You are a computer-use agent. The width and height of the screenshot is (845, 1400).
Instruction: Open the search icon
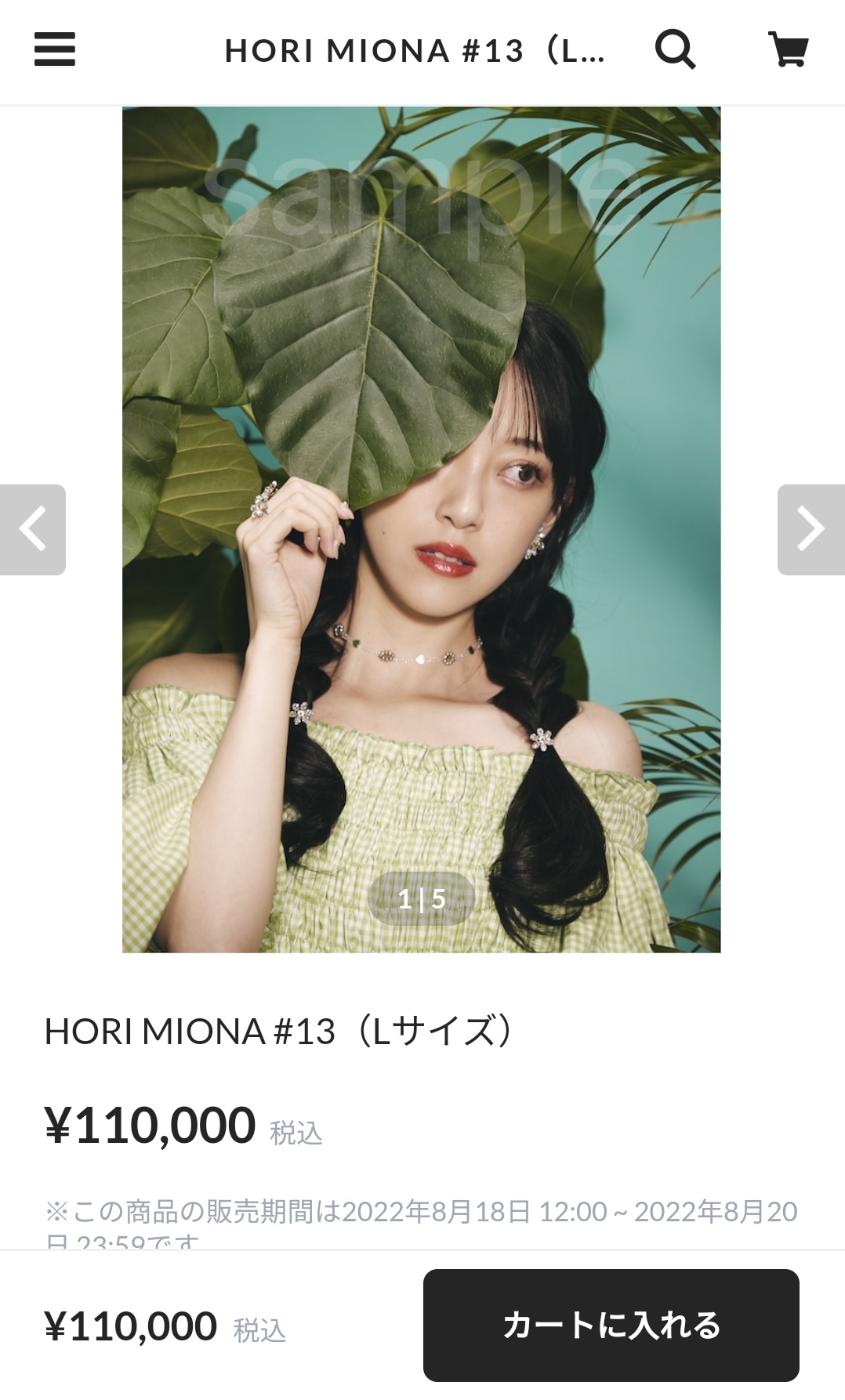click(675, 50)
